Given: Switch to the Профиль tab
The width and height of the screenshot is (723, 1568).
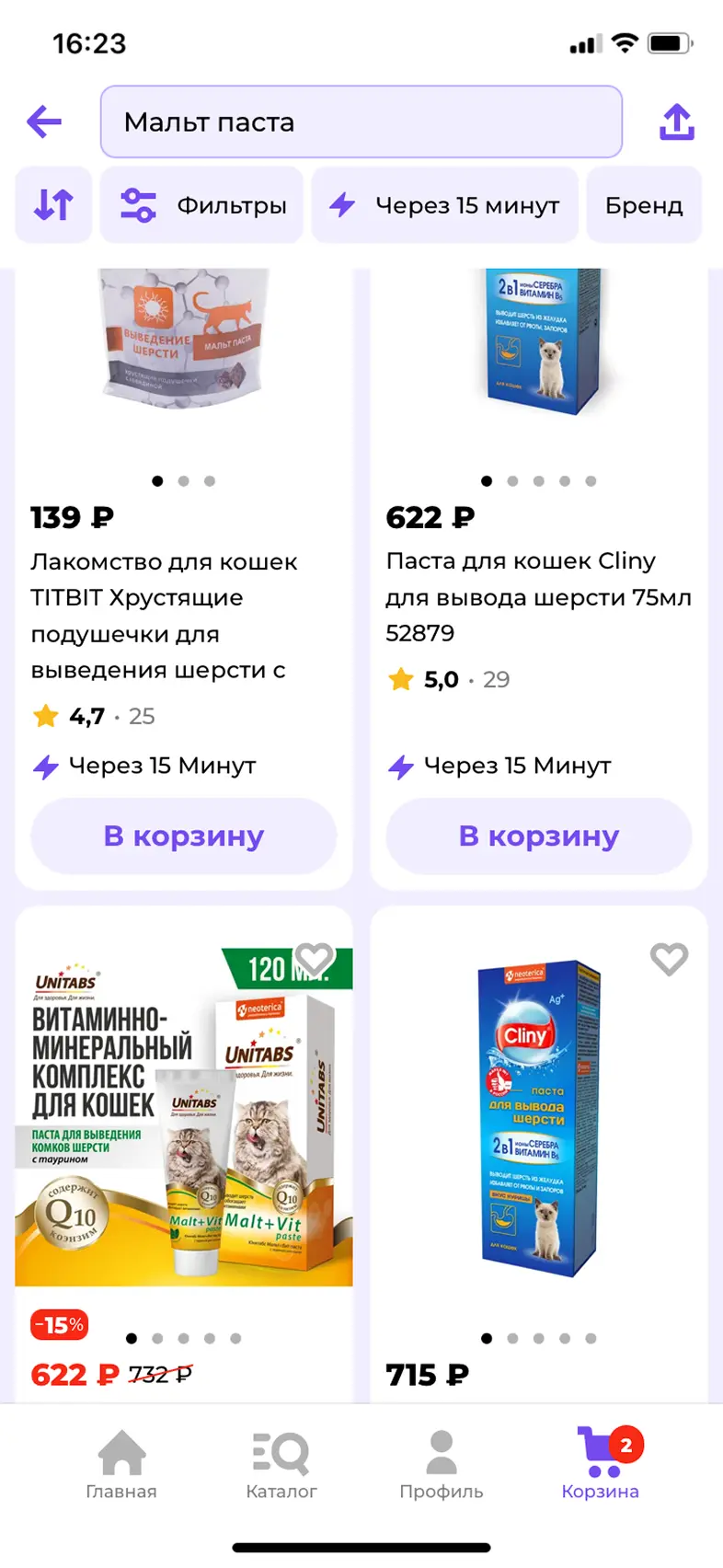Looking at the screenshot, I should click(442, 1465).
